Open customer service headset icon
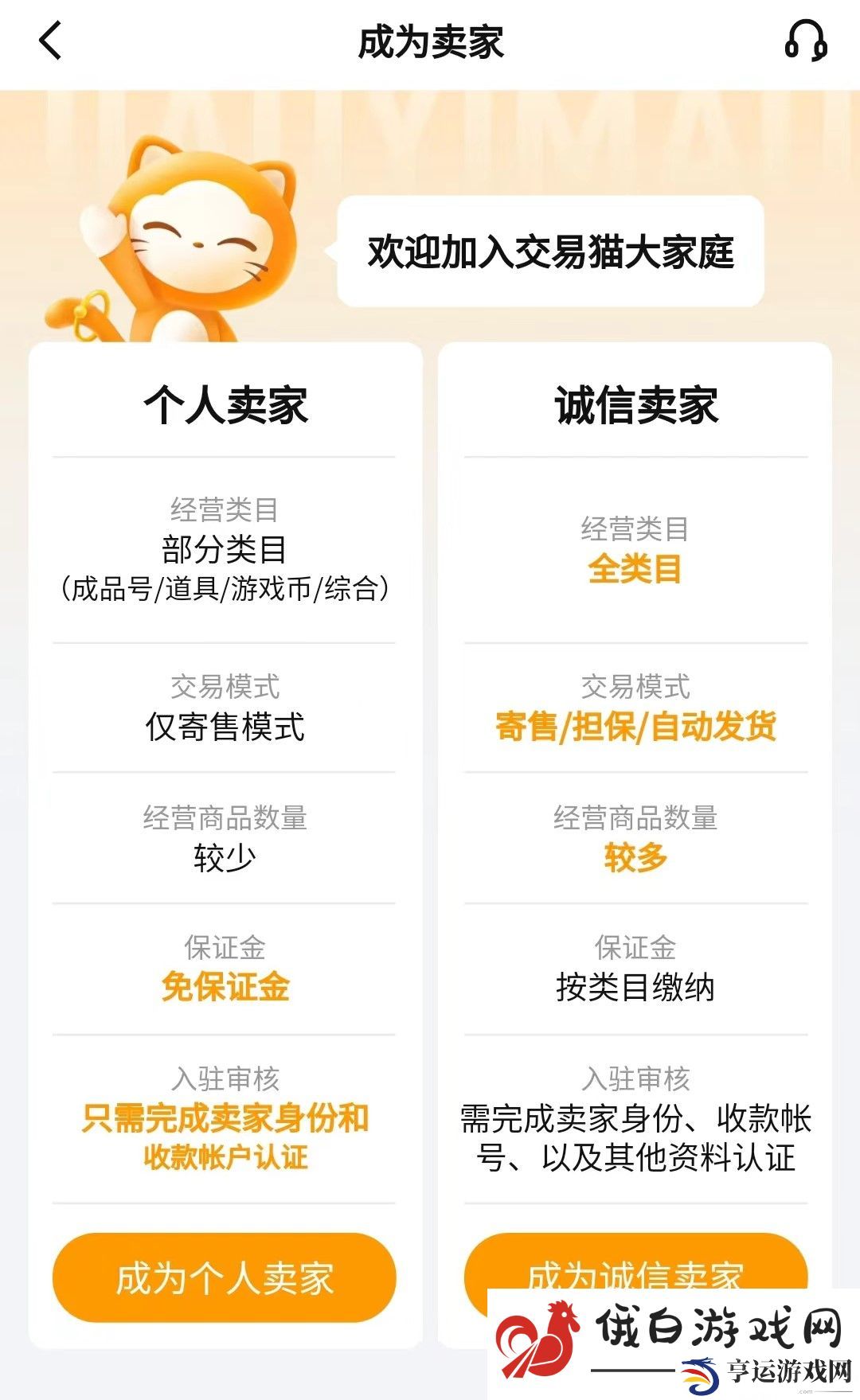Image resolution: width=860 pixels, height=1400 pixels. [806, 41]
